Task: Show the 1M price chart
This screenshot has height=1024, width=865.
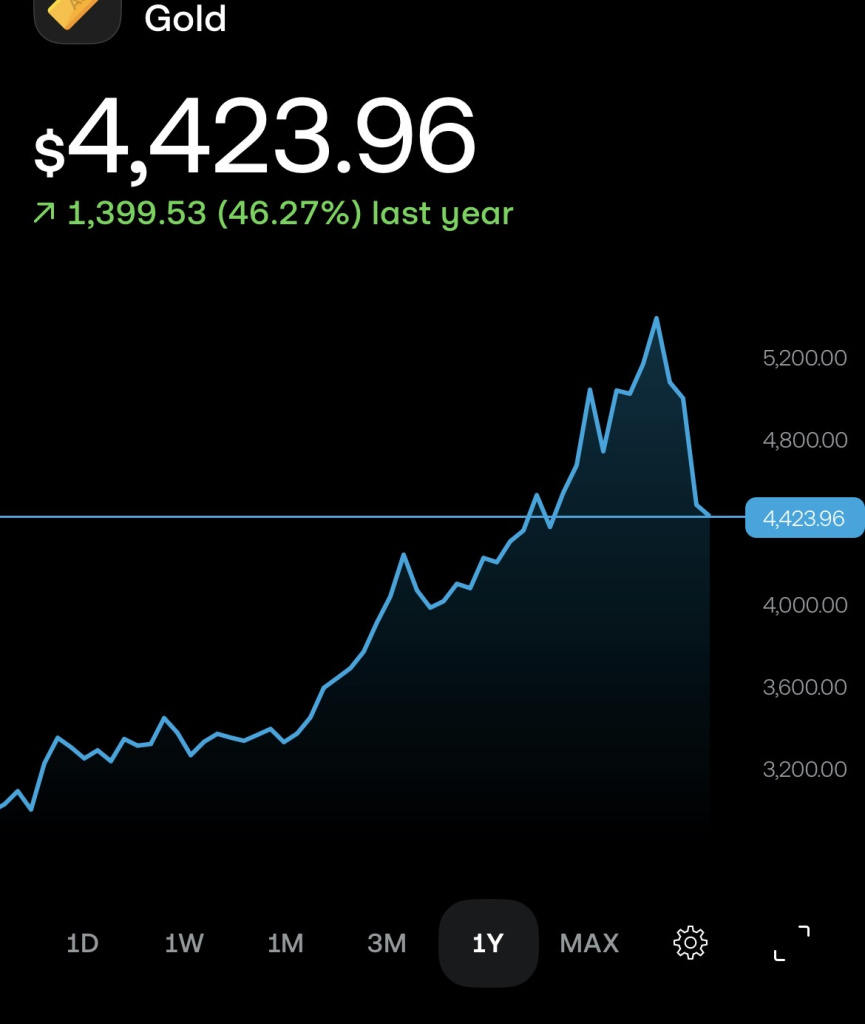Action: click(x=285, y=943)
